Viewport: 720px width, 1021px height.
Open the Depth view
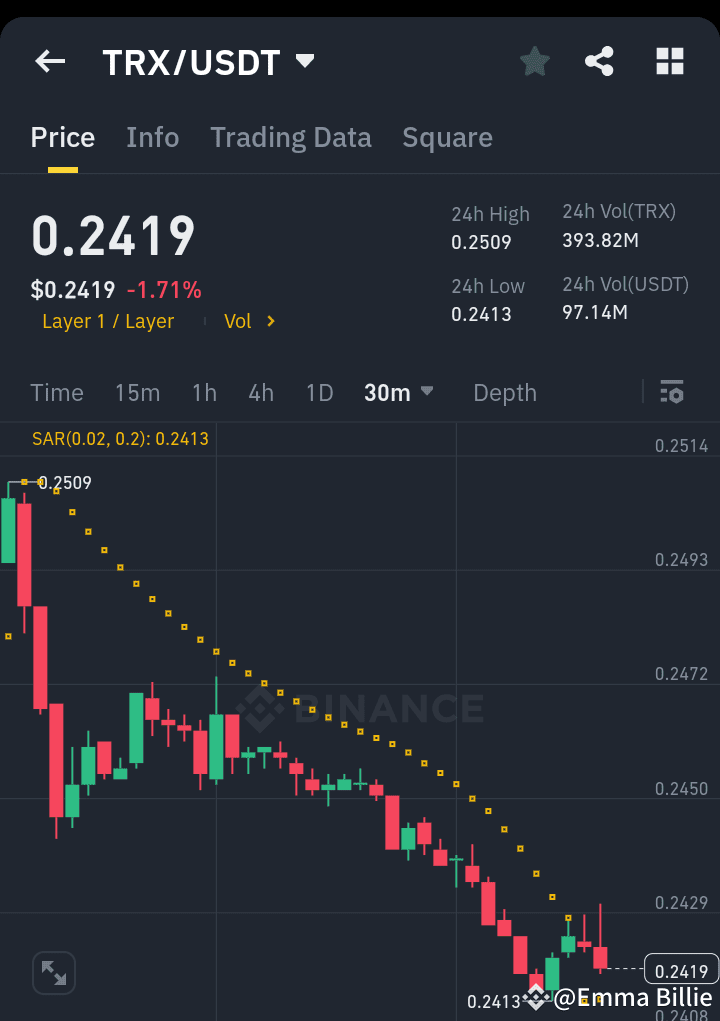(x=504, y=392)
